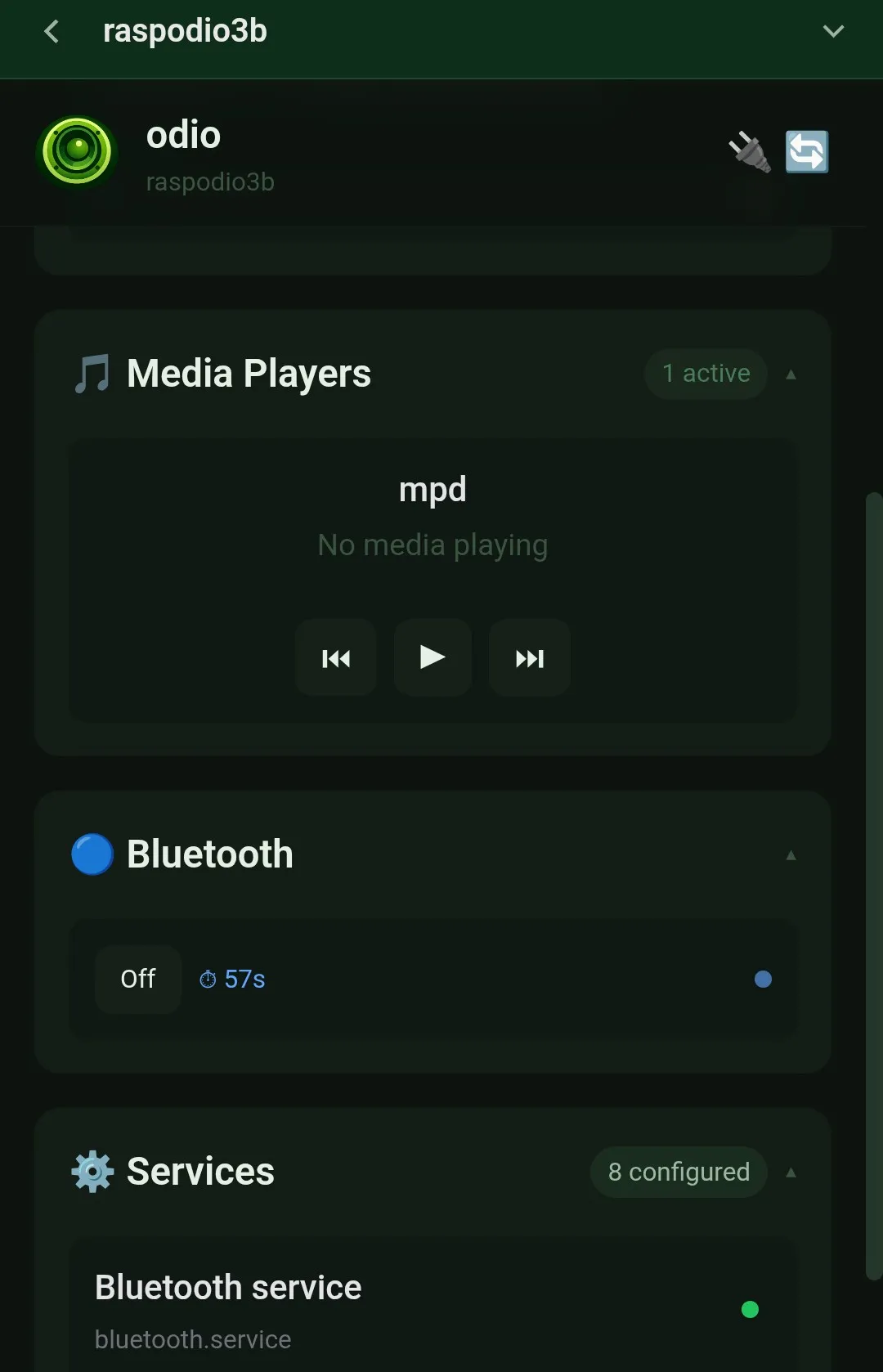Click the green status dot for bluetooth.service
The height and width of the screenshot is (1372, 883).
751,1310
